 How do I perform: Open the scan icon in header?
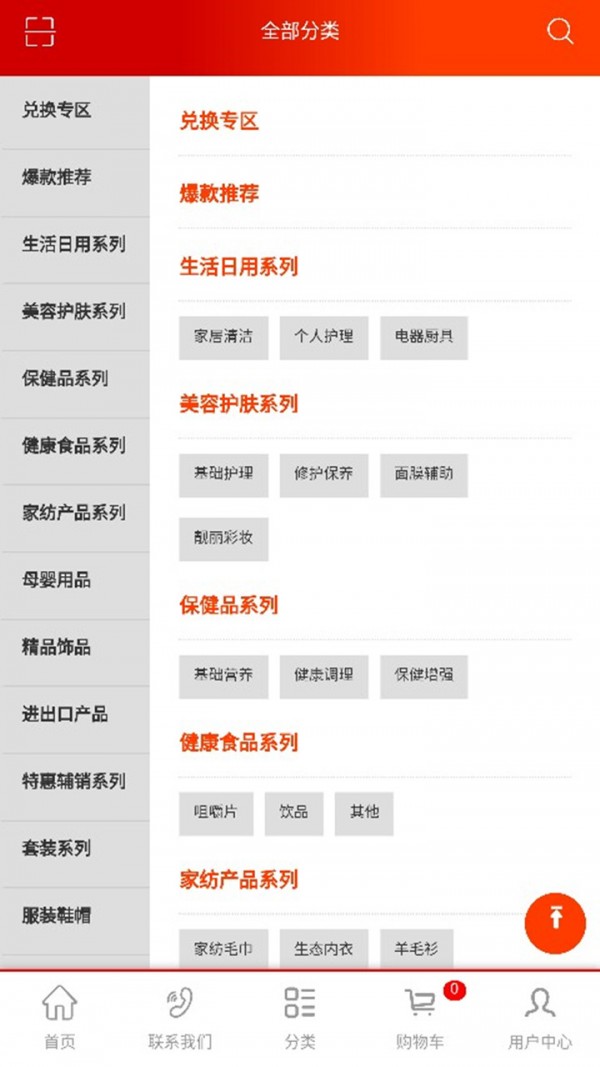point(39,31)
